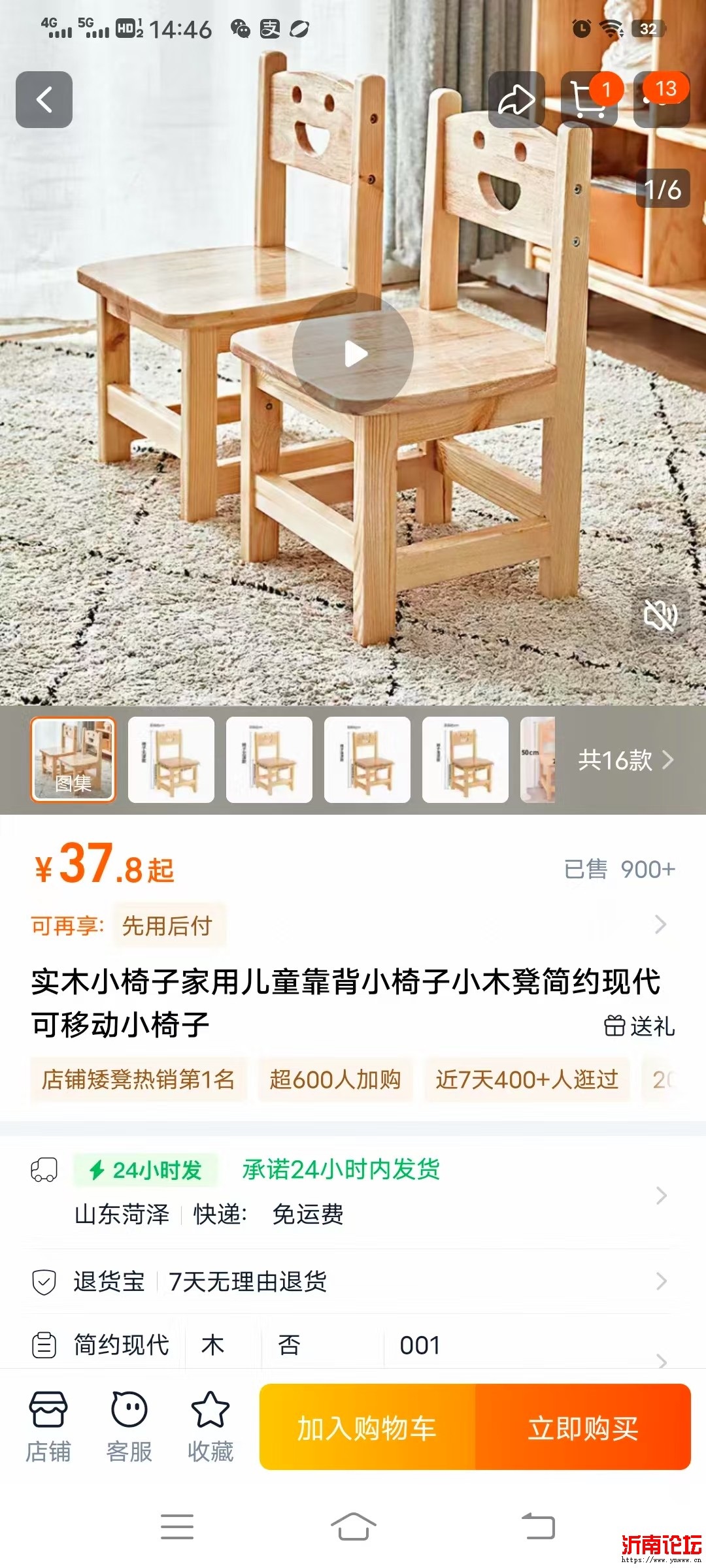
Task: Contact 客服 customer service
Action: coord(129,1427)
